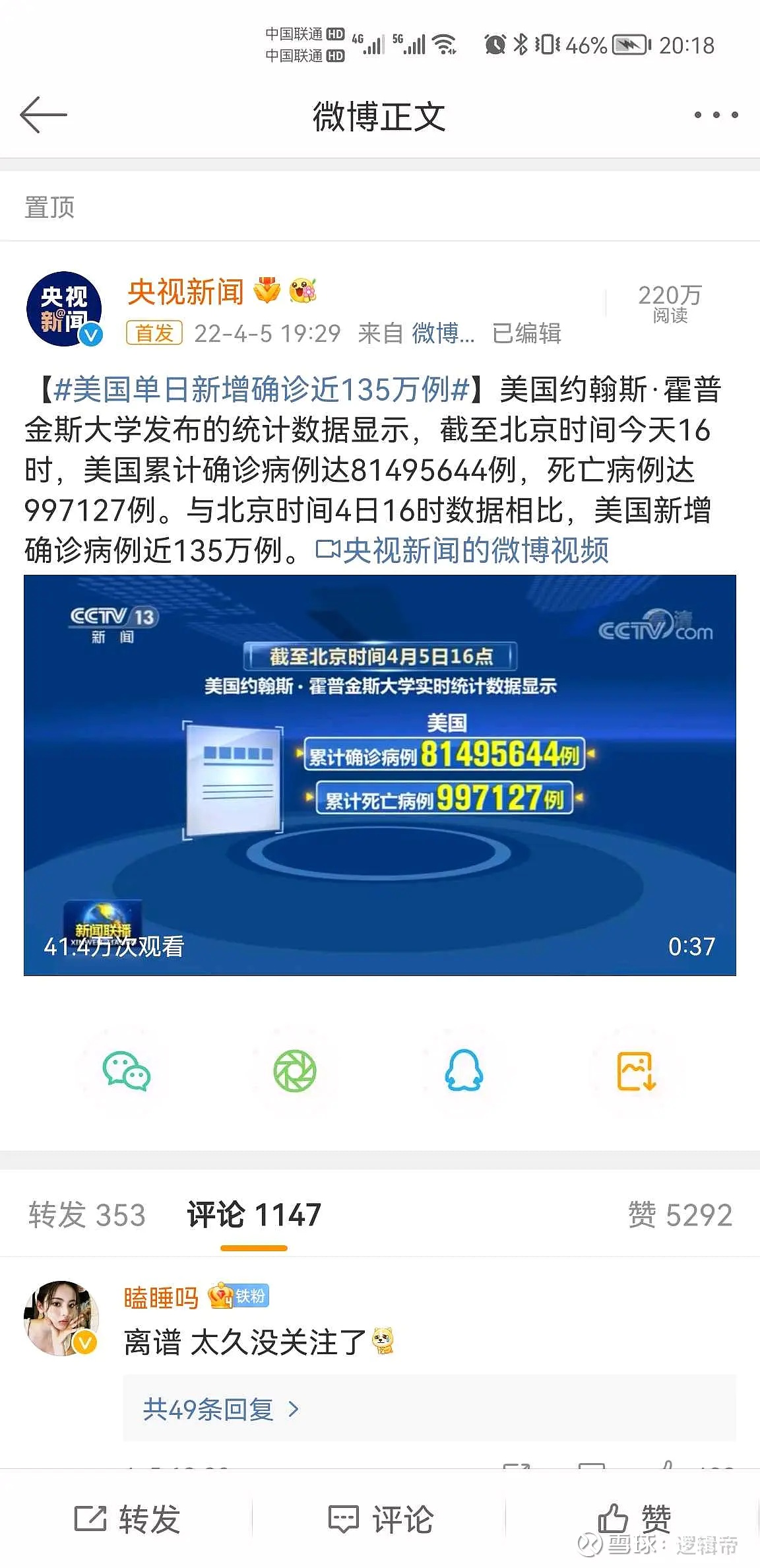760x1568 pixels.
Task: Open 央视新闻 profile avatar
Action: [x=64, y=310]
